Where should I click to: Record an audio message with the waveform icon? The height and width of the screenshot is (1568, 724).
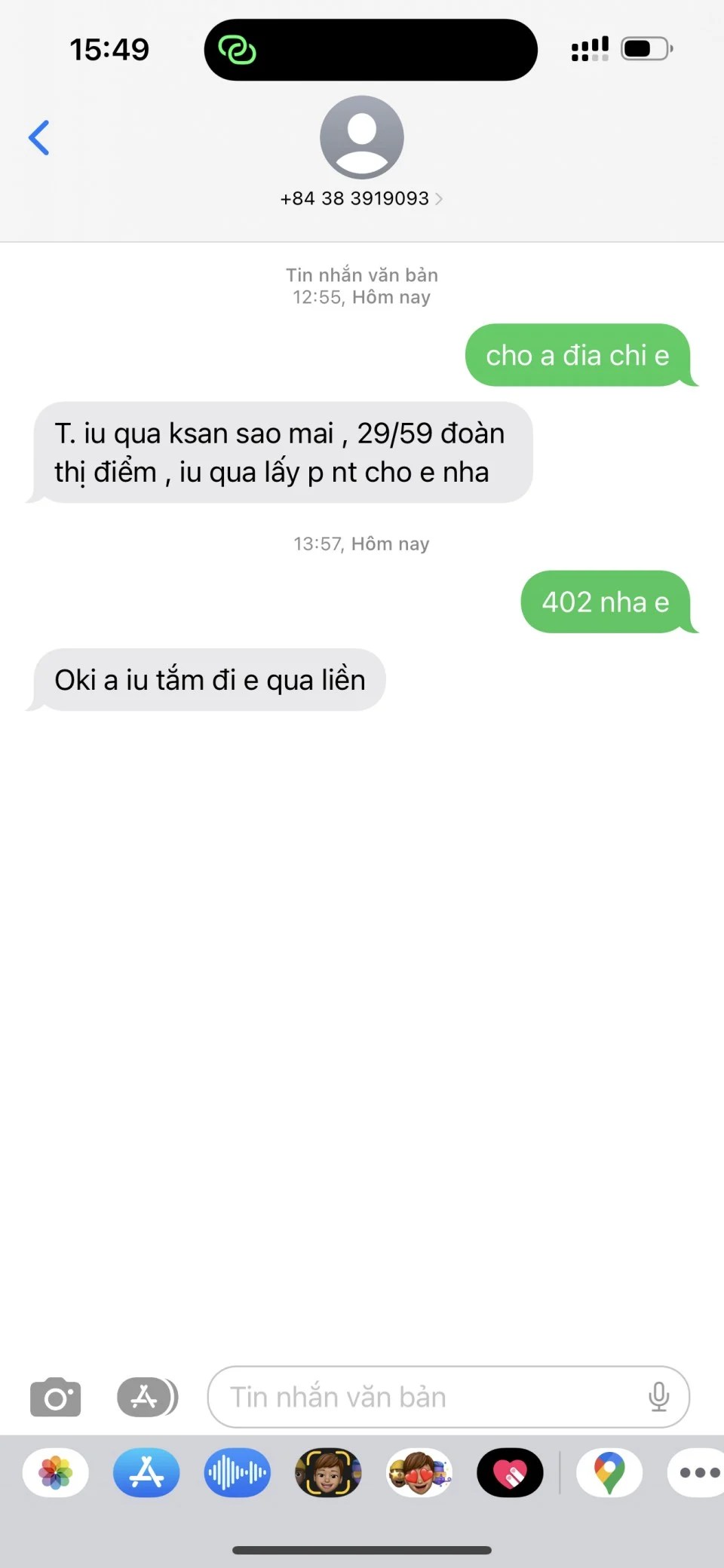[237, 1472]
